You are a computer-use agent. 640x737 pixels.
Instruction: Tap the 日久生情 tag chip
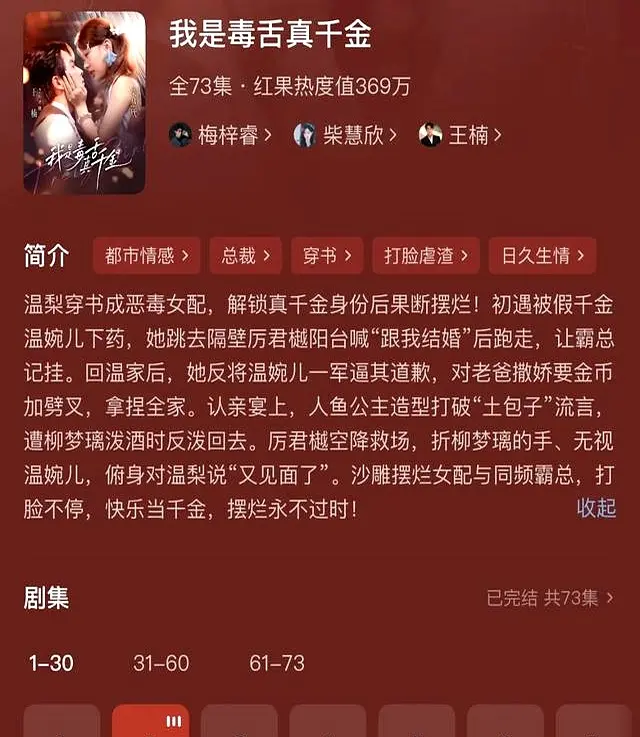pos(543,256)
